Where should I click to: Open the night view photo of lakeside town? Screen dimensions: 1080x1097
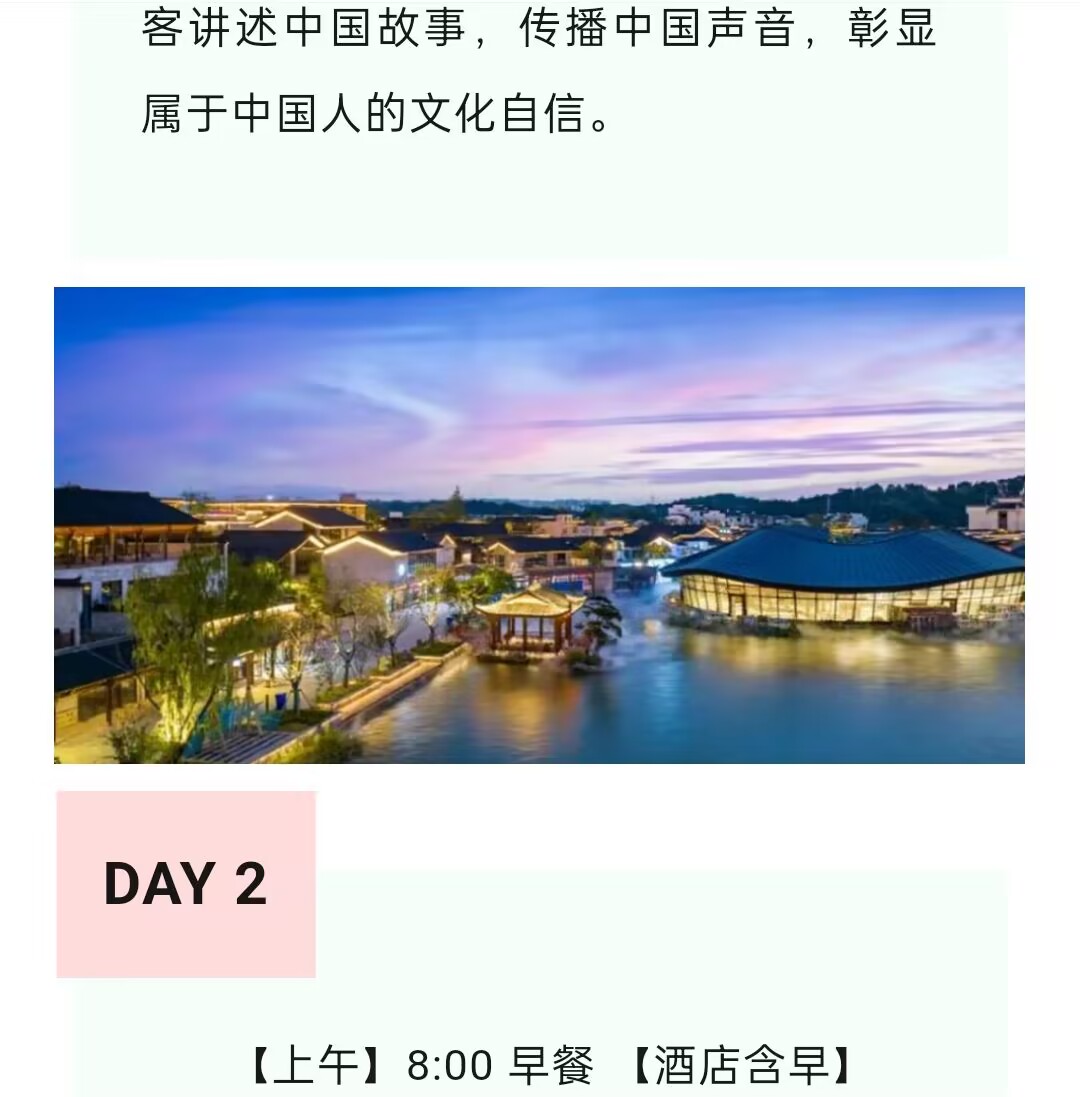pyautogui.click(x=539, y=525)
